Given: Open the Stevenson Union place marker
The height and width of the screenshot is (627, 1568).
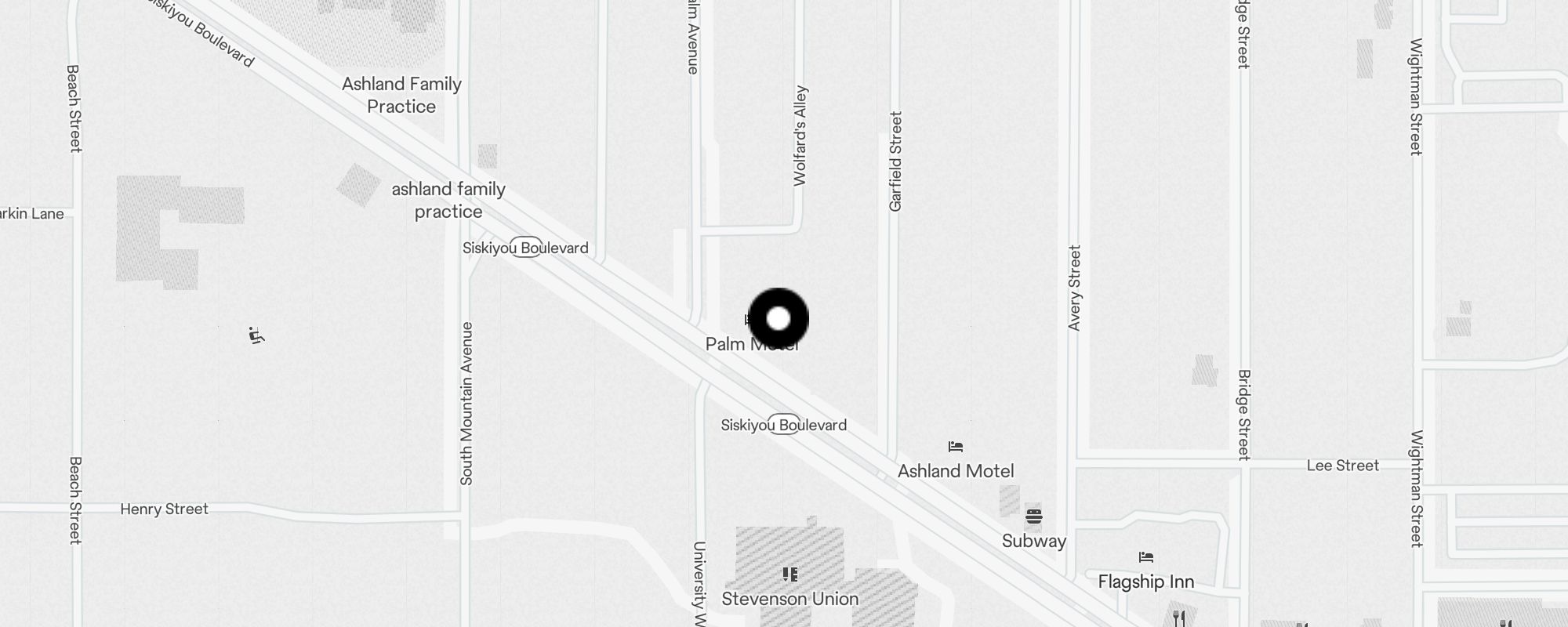Looking at the screenshot, I should (x=789, y=574).
